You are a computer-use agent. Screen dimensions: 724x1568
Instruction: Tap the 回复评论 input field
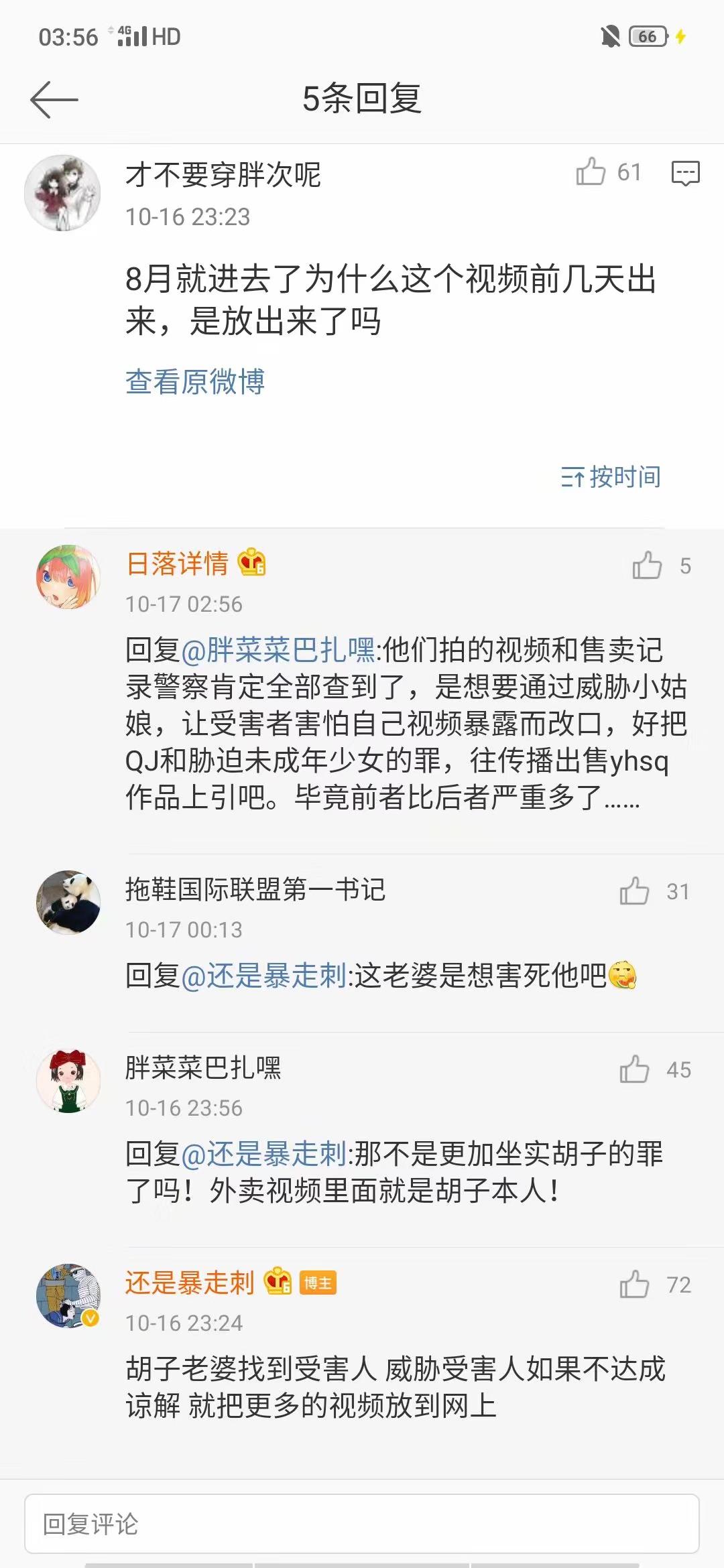[x=362, y=1524]
